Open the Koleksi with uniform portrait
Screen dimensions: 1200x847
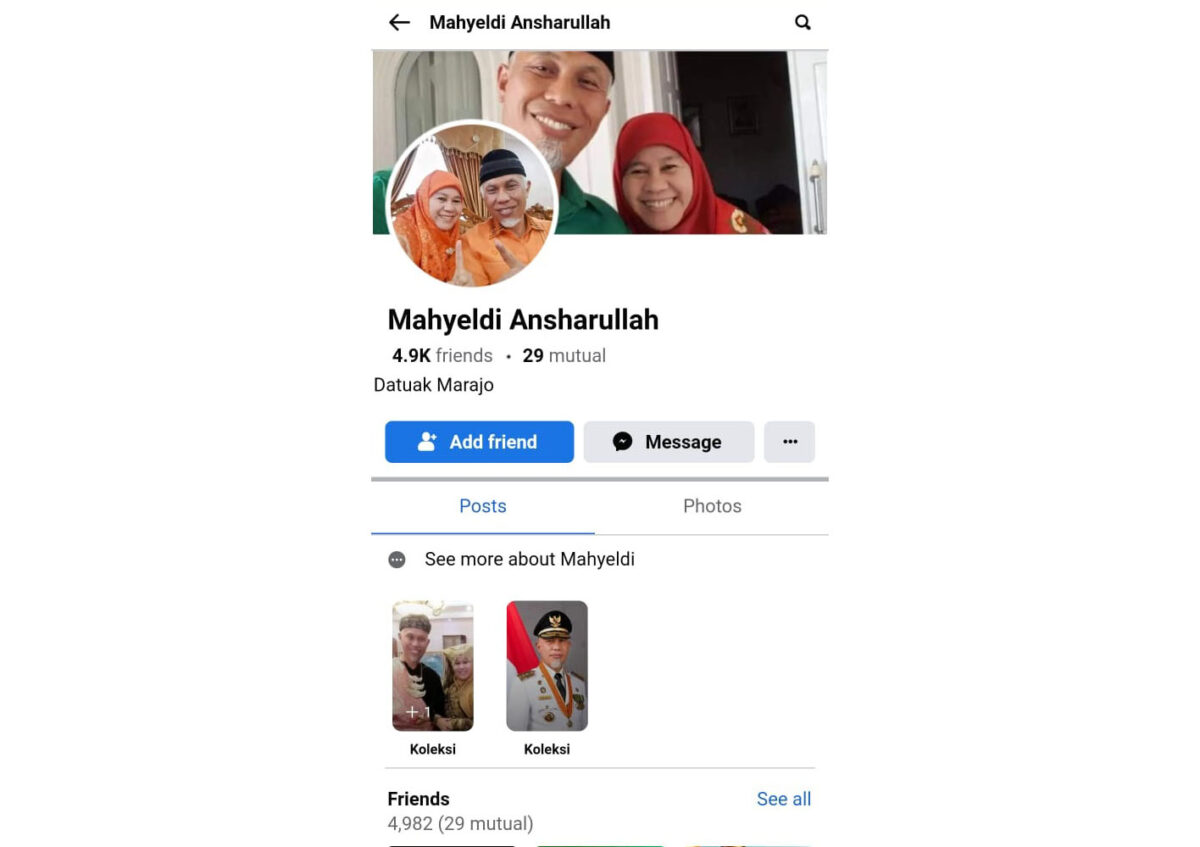click(x=547, y=666)
